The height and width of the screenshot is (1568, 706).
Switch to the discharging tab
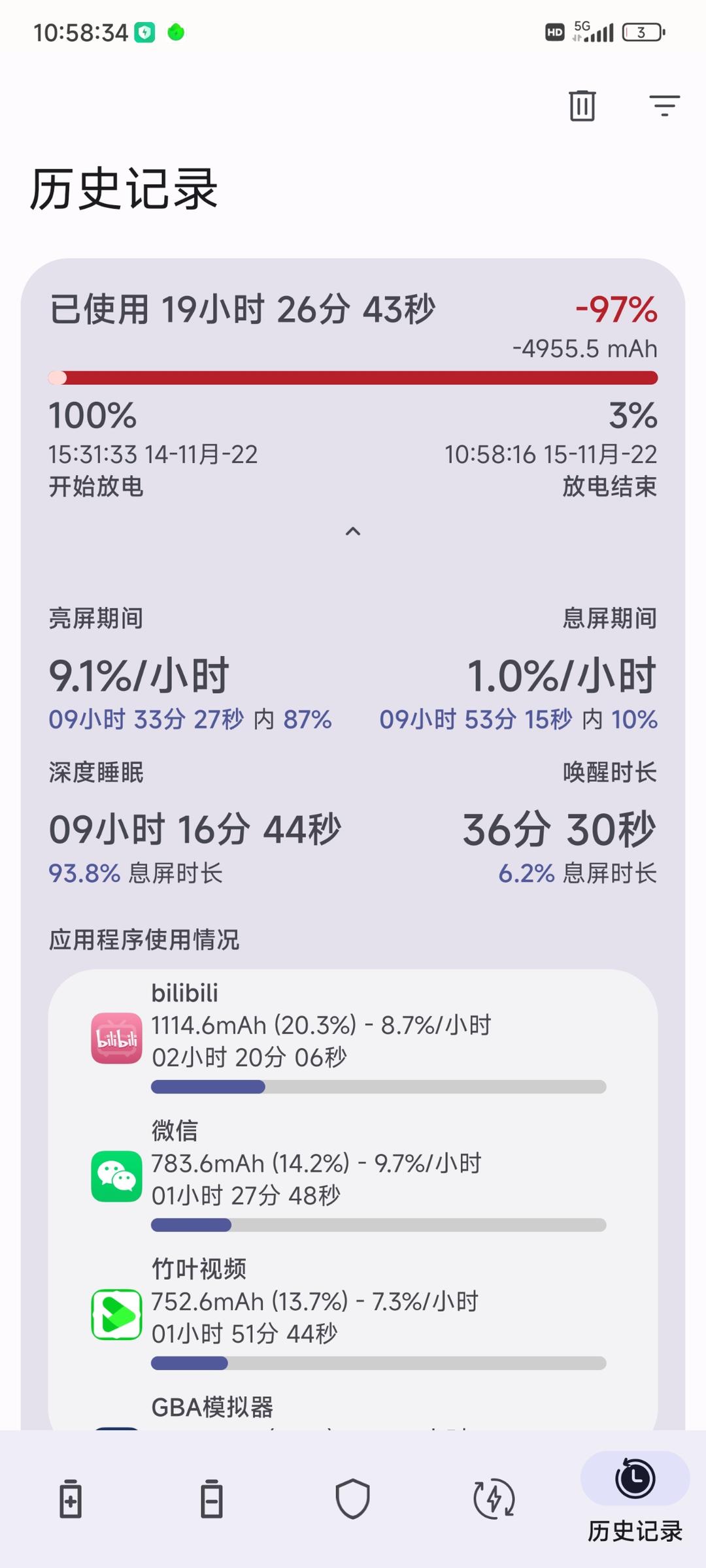pos(212,1498)
